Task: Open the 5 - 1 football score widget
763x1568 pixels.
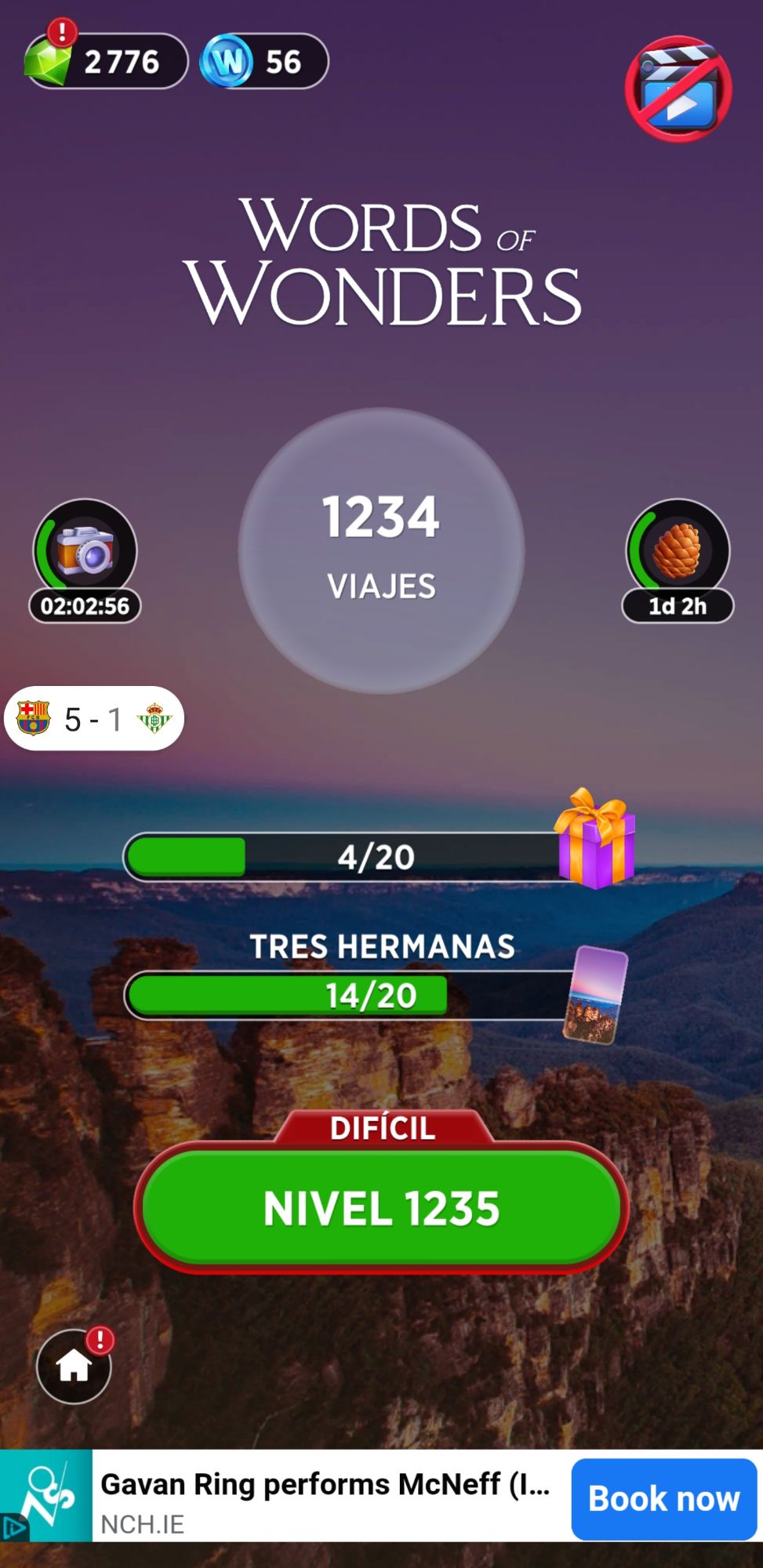Action: pyautogui.click(x=93, y=718)
